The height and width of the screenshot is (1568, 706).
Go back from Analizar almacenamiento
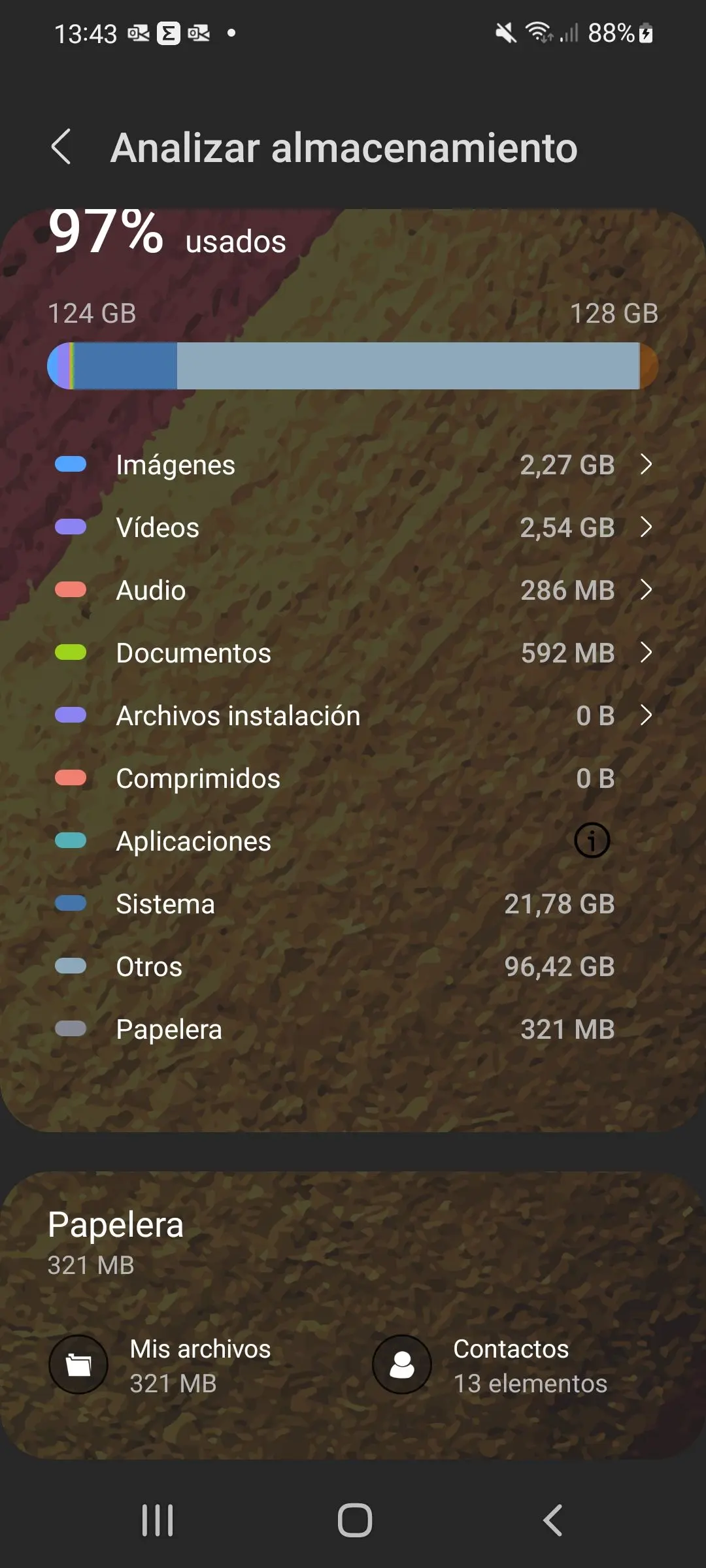click(61, 147)
